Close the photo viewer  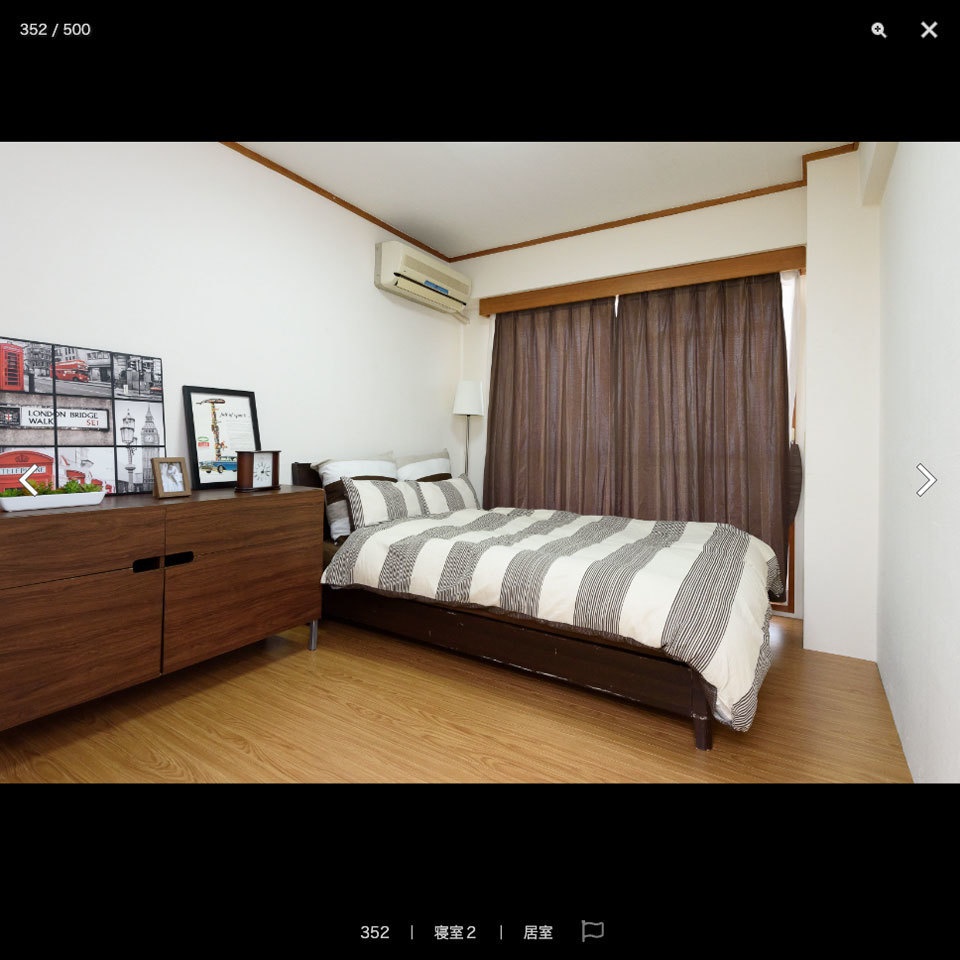(929, 30)
